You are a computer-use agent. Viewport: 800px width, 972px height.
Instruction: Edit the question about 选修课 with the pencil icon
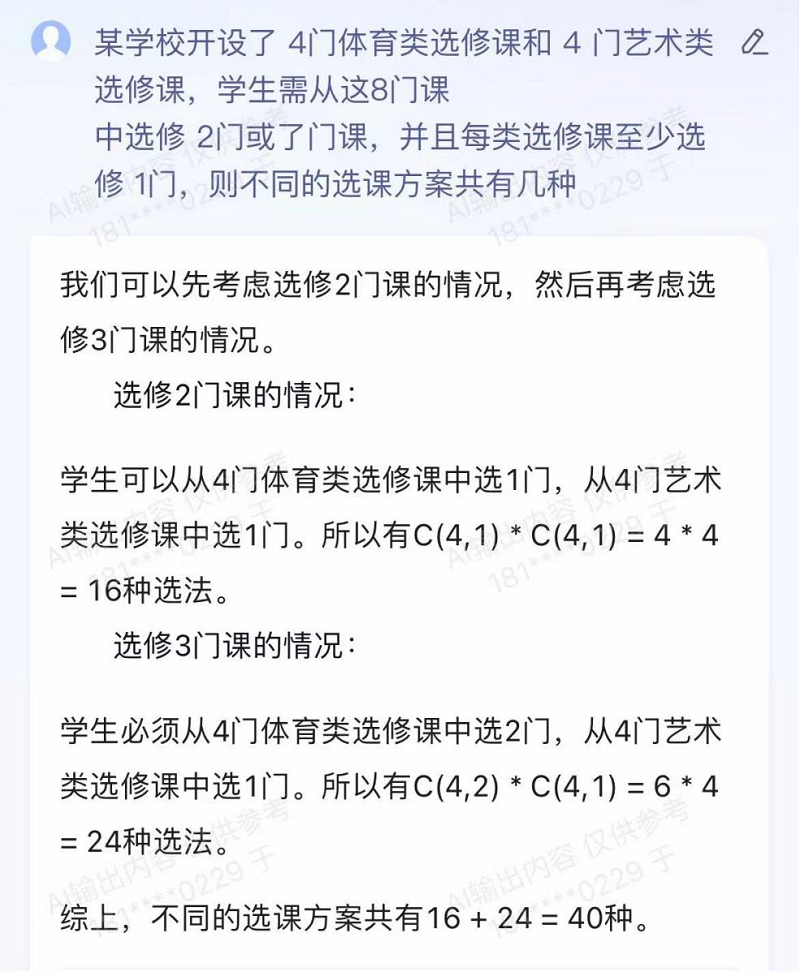click(755, 43)
